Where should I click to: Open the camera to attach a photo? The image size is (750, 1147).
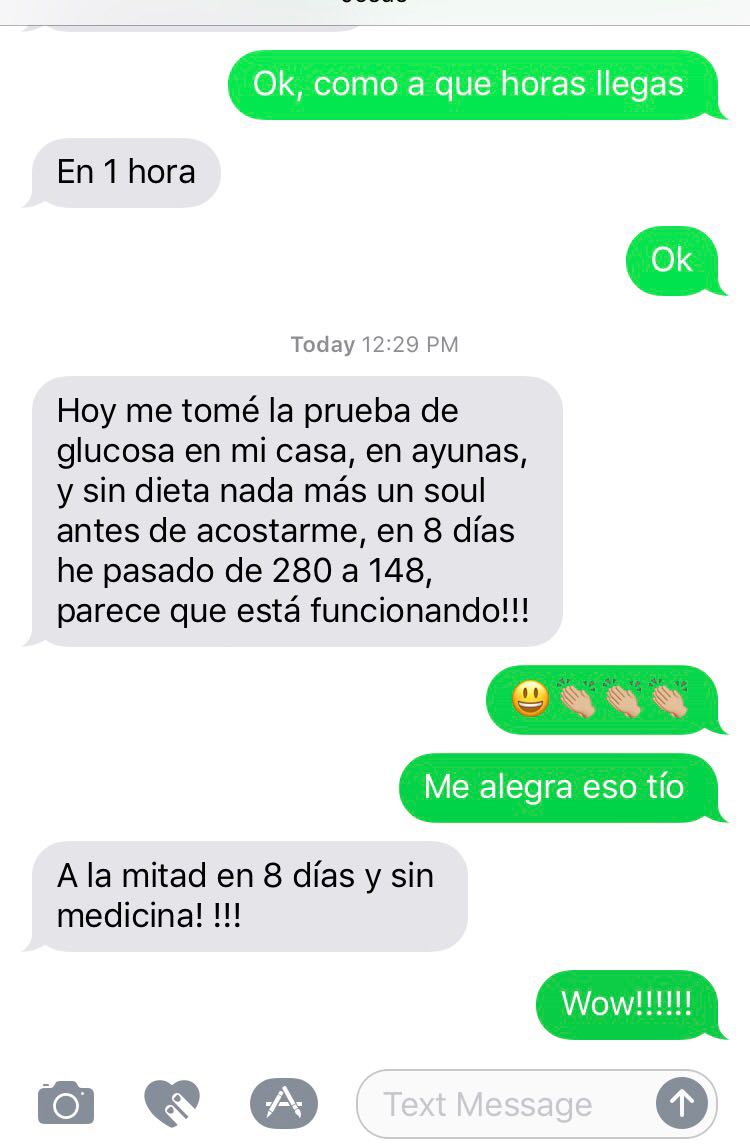[66, 1104]
